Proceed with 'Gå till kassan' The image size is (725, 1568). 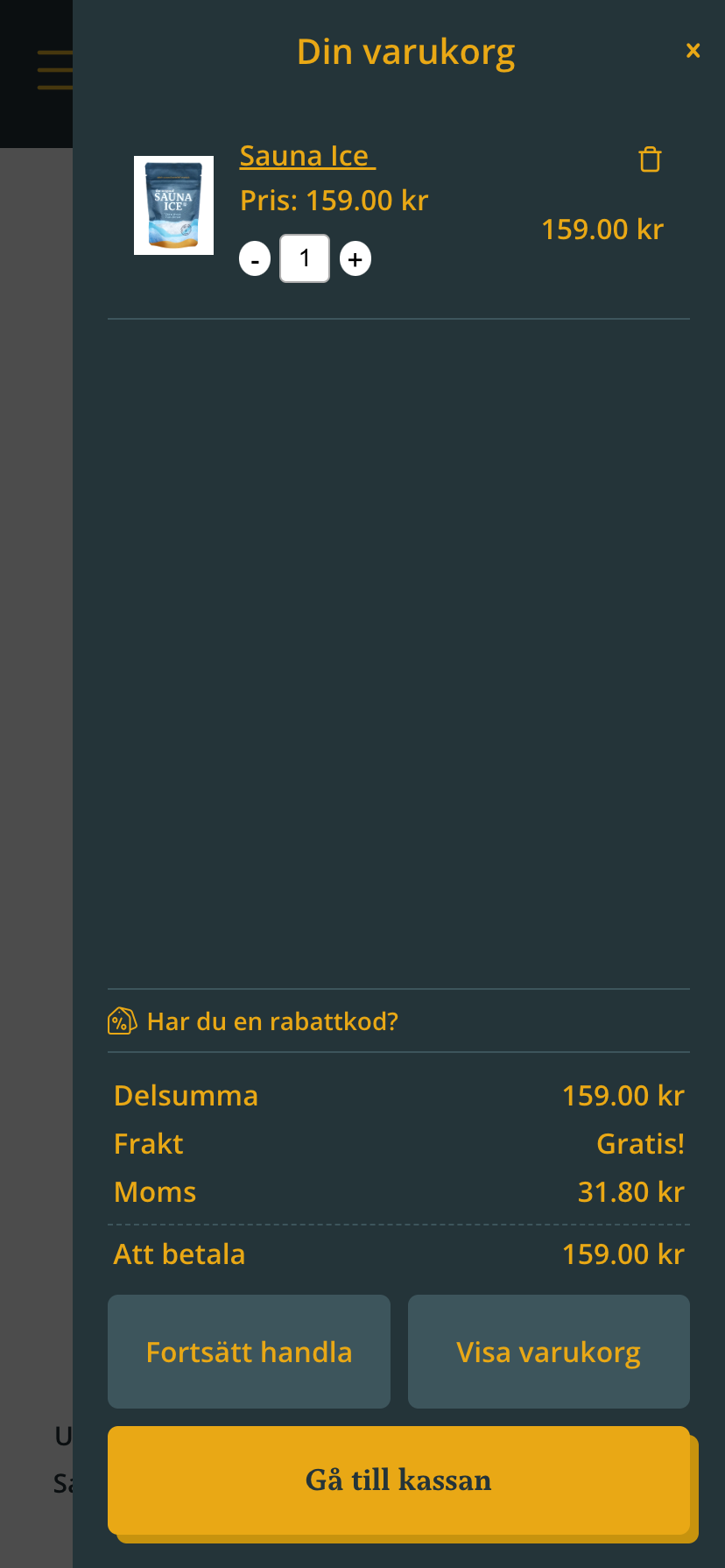click(x=398, y=1480)
